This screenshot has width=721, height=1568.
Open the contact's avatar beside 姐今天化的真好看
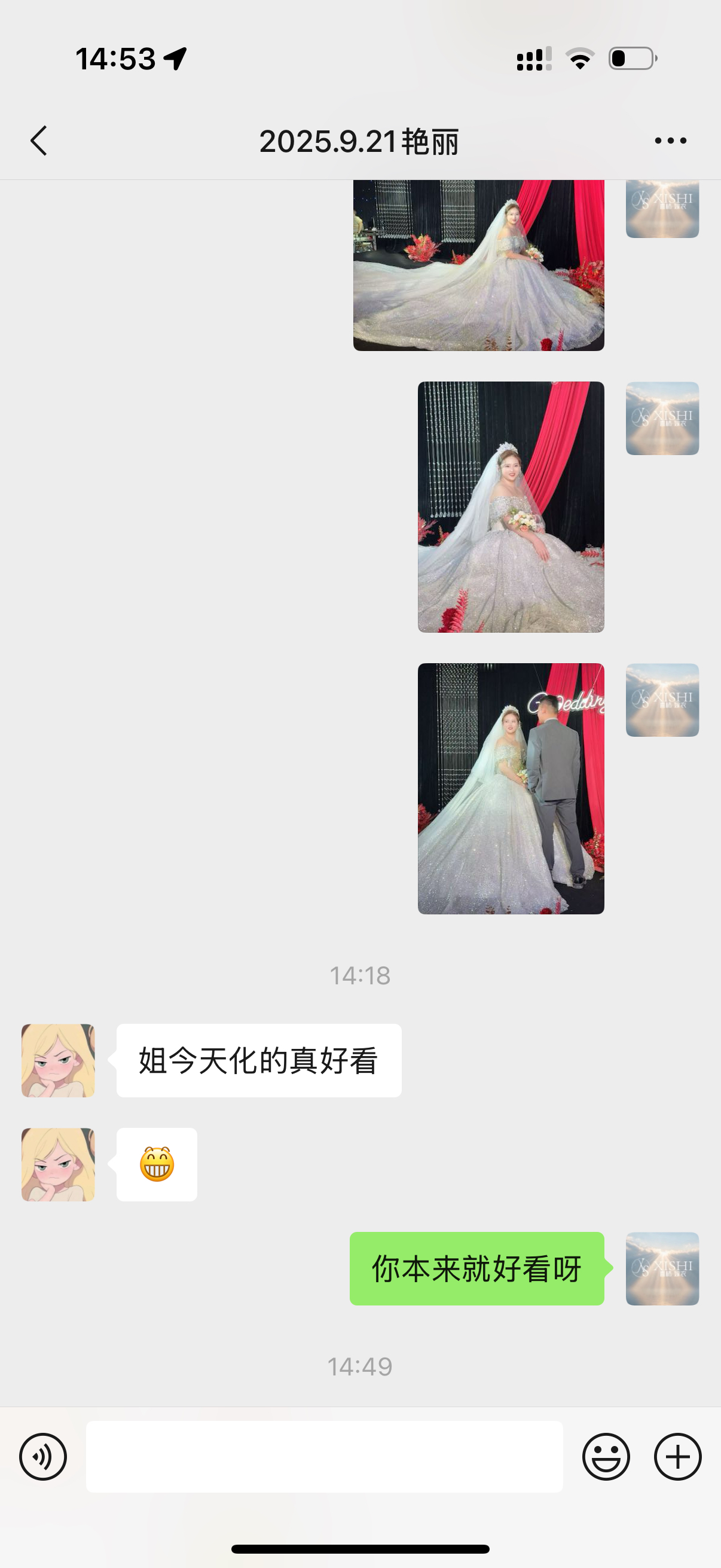tap(59, 1060)
